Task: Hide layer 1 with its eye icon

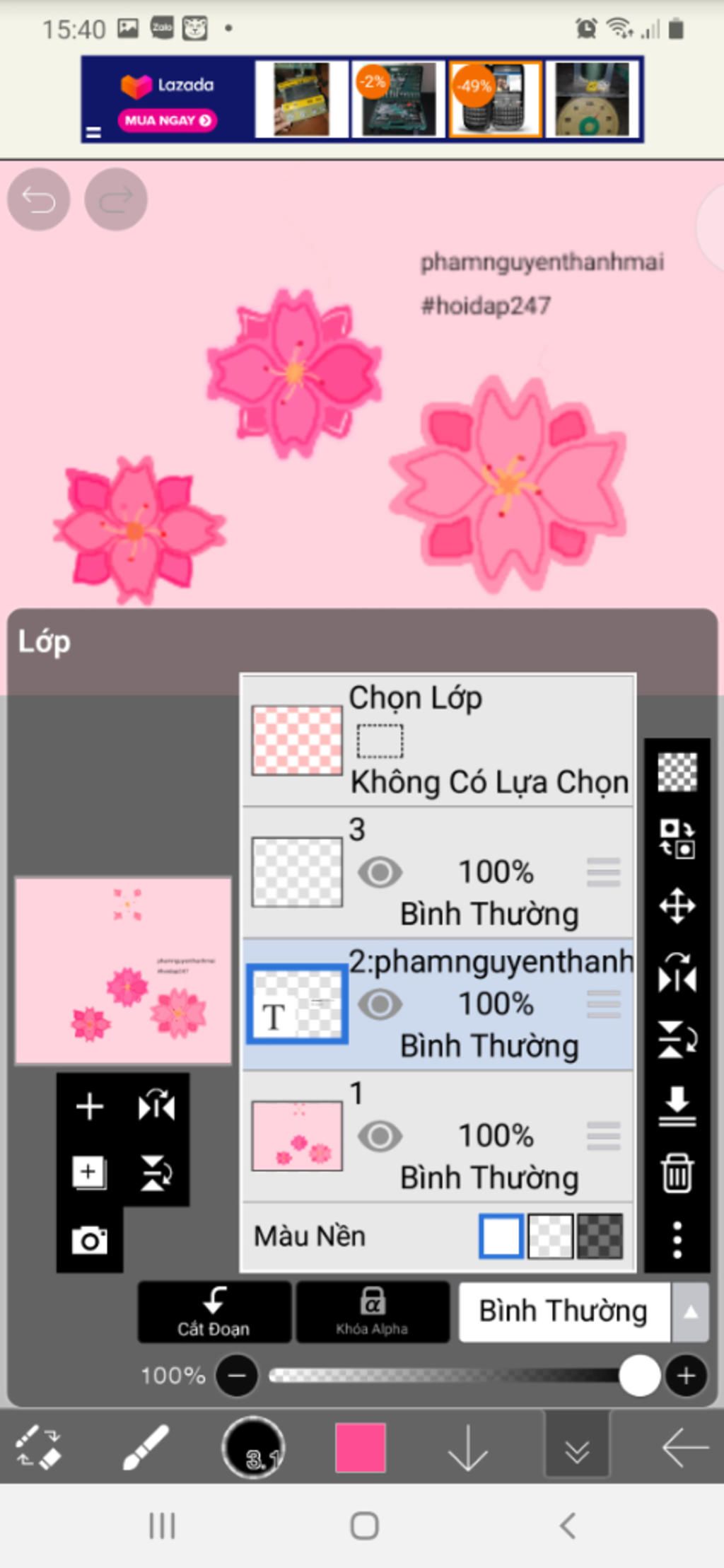Action: tap(380, 1136)
